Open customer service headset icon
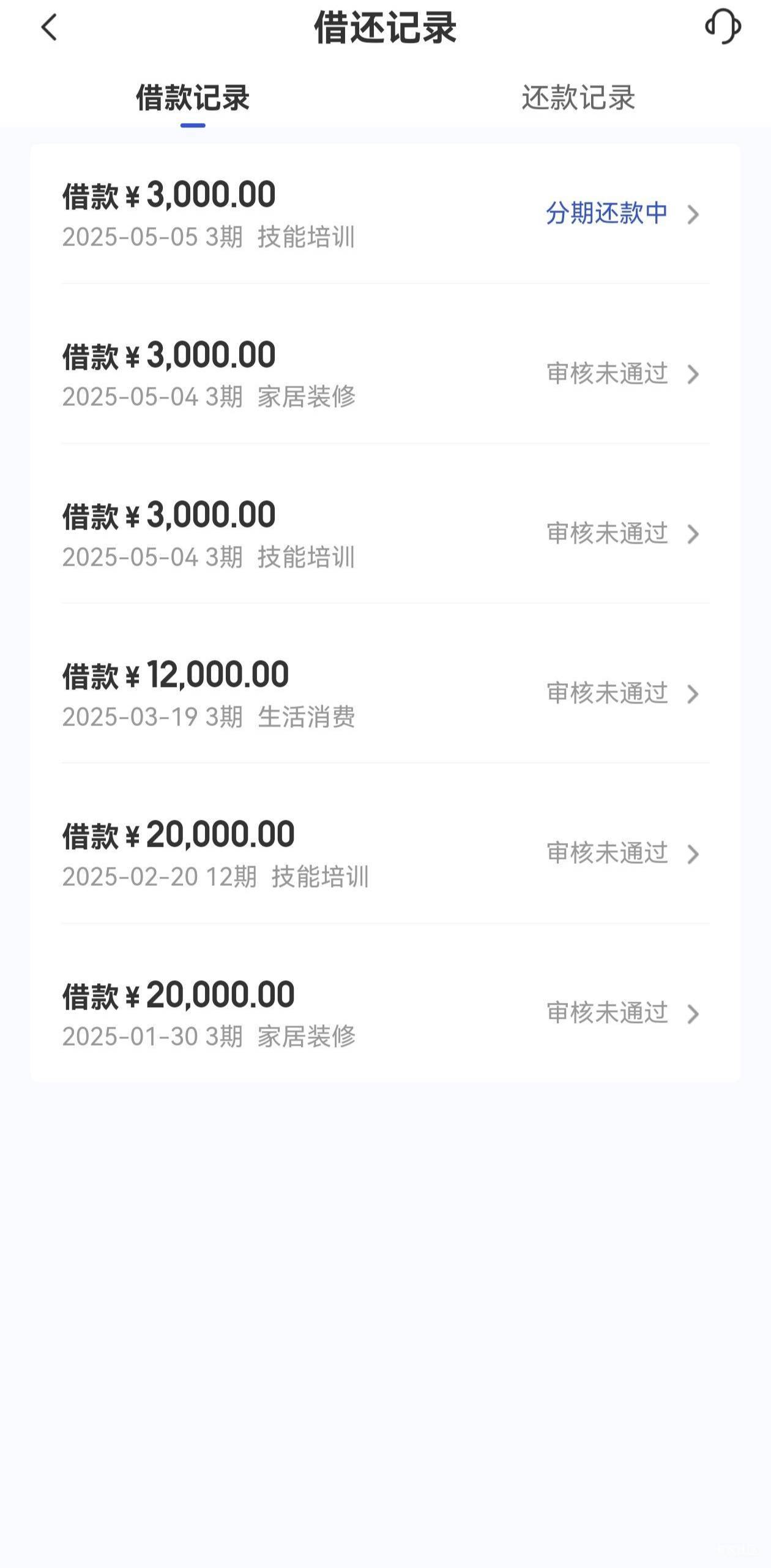Viewport: 771px width, 1568px height. point(723,26)
